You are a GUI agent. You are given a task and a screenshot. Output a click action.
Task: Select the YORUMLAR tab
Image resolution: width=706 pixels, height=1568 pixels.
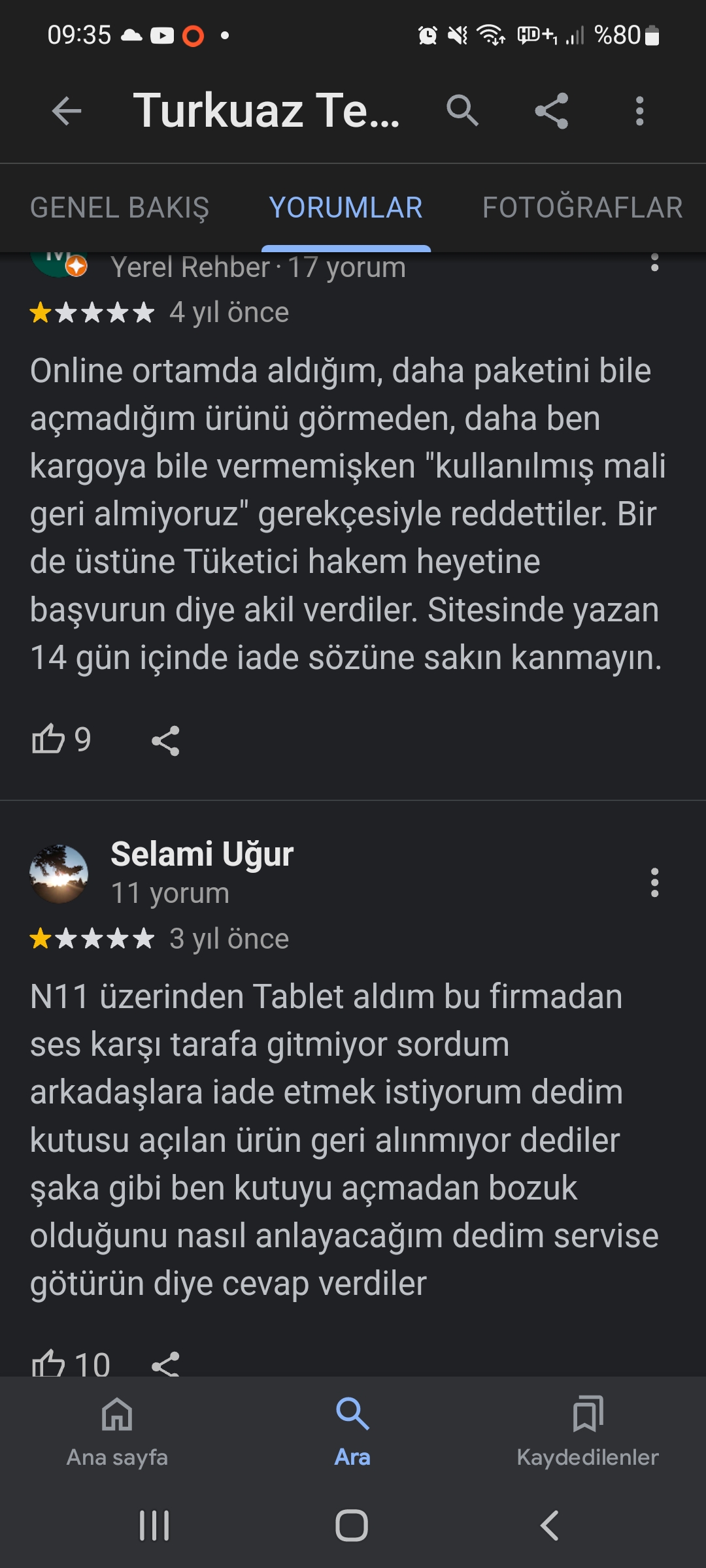(346, 208)
